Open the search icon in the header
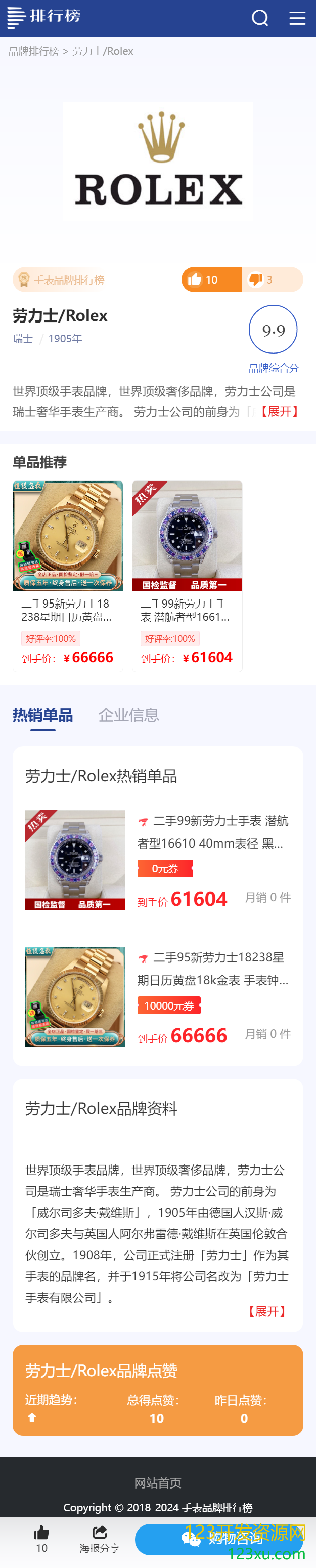The image size is (316, 1568). pyautogui.click(x=260, y=18)
